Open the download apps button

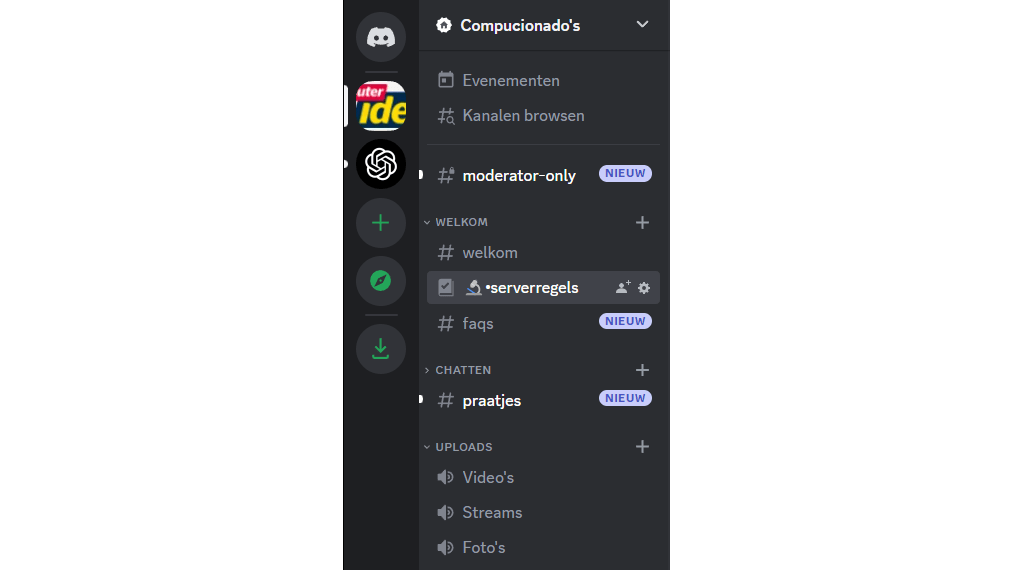[x=380, y=349]
